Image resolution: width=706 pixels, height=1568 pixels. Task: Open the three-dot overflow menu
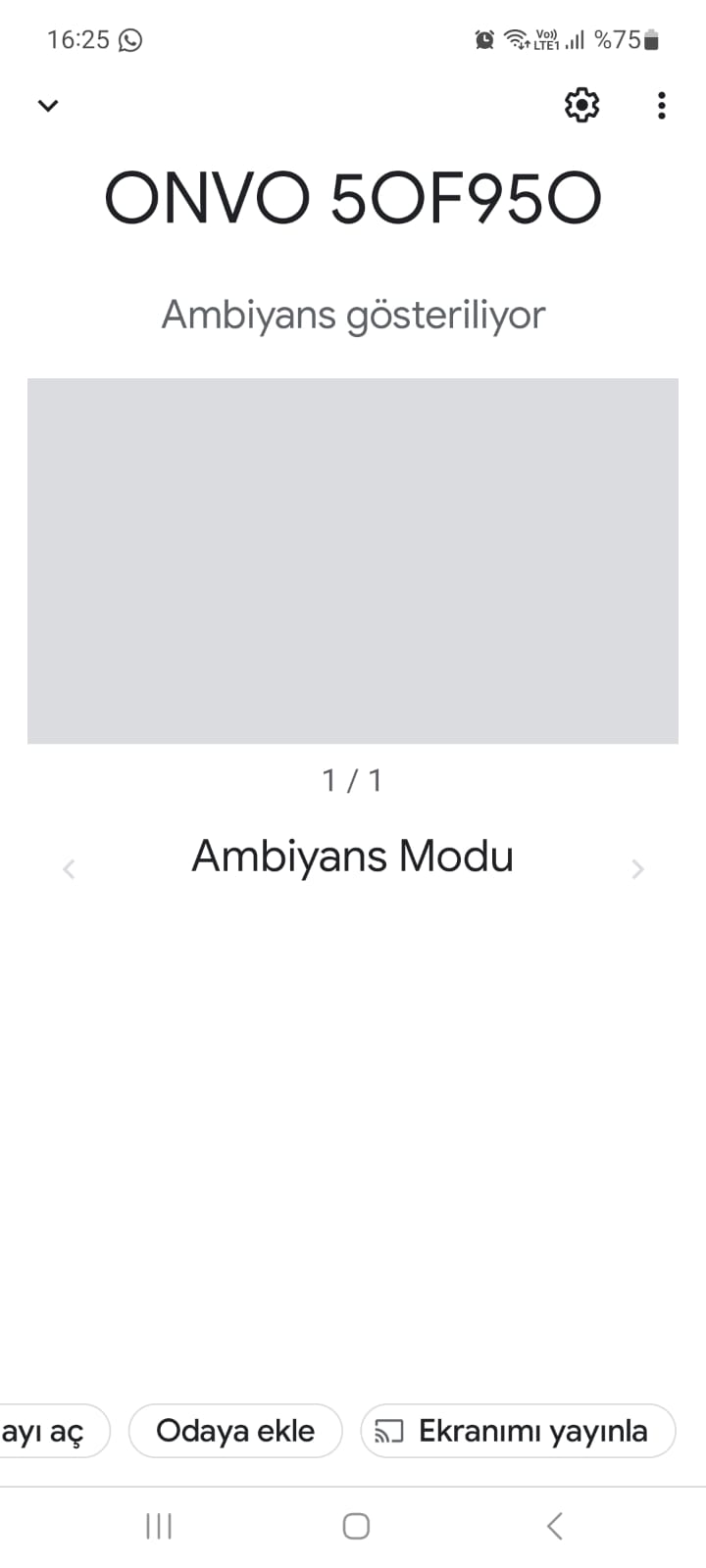click(x=662, y=105)
